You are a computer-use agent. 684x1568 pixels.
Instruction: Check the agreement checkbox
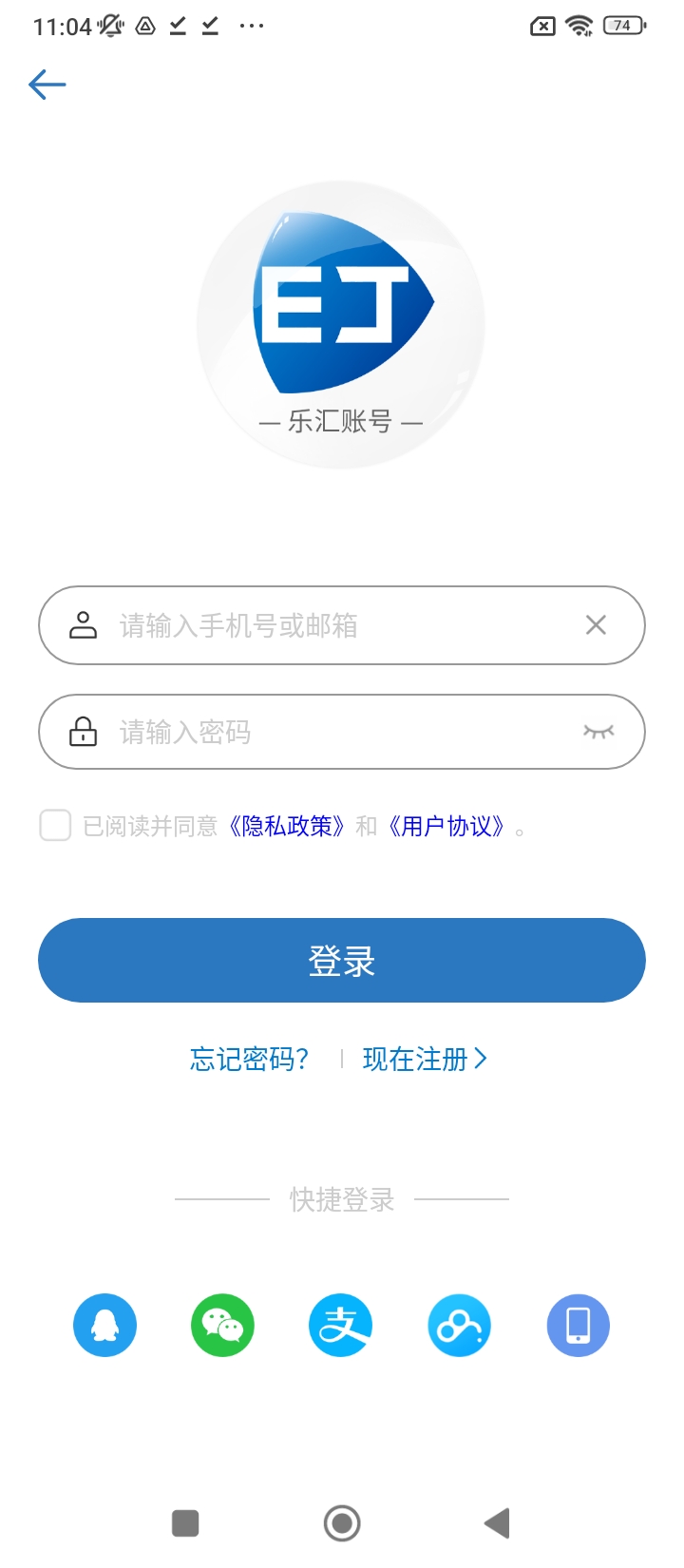click(55, 825)
